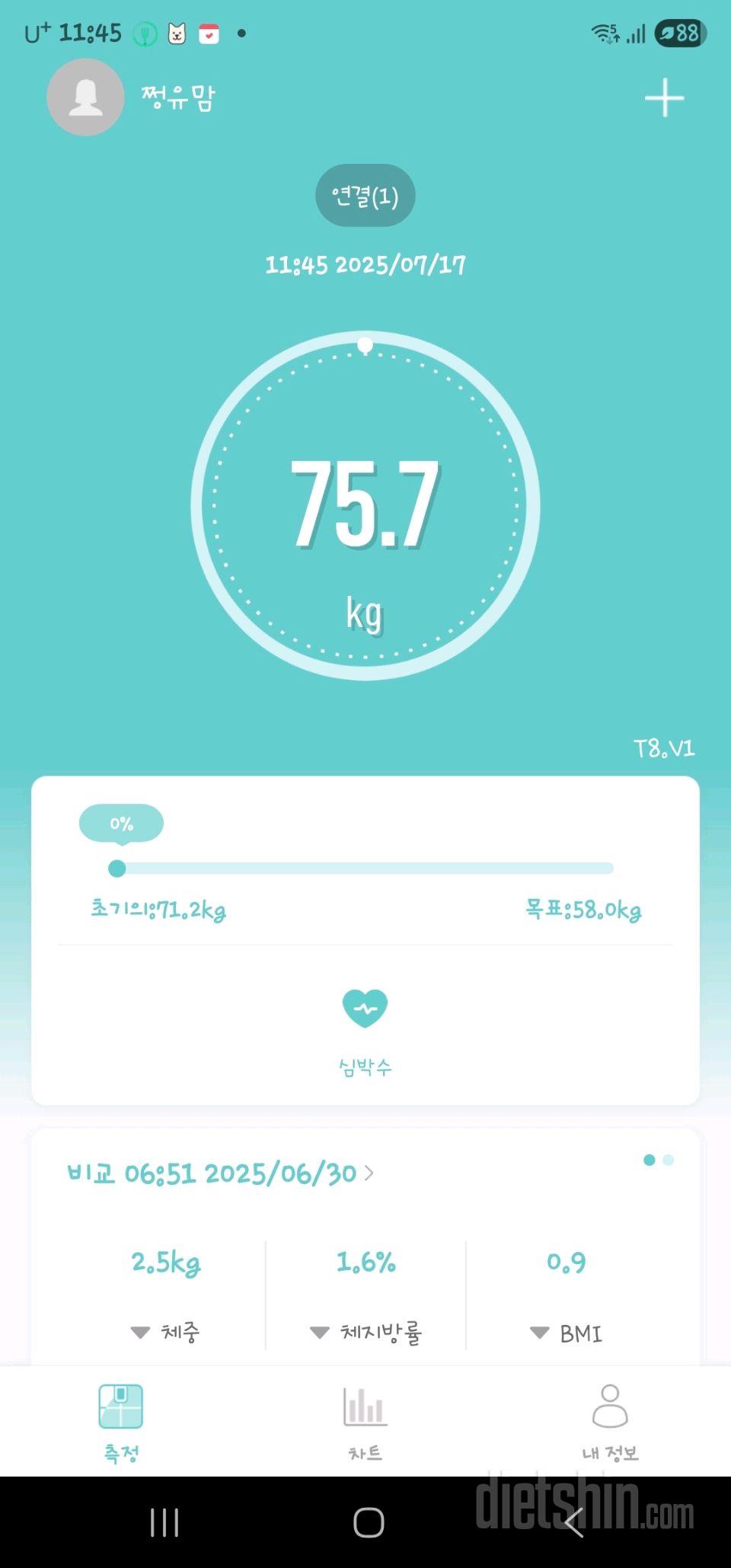Select the second page indicator dot
This screenshot has width=731, height=1568.
(669, 1160)
